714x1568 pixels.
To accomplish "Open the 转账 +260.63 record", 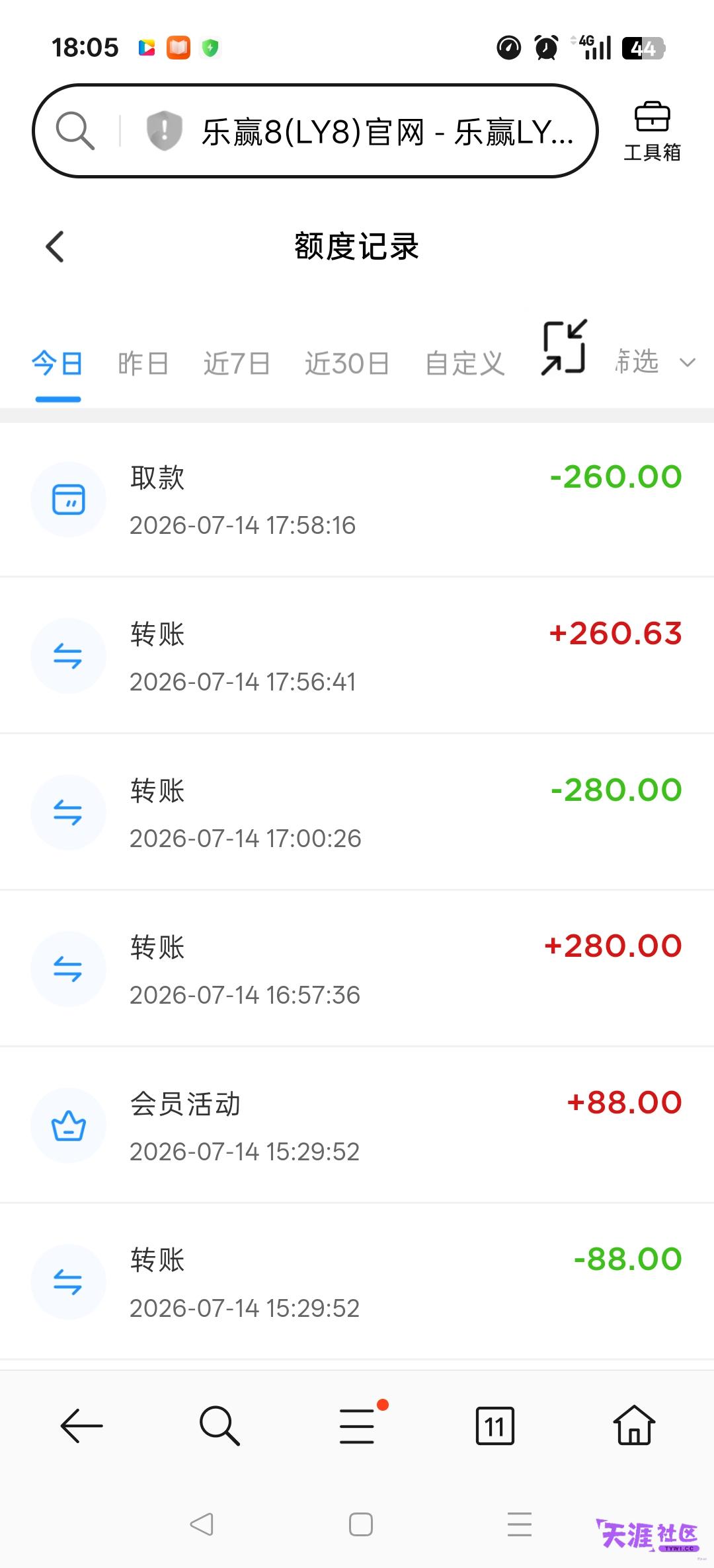I will tap(357, 655).
